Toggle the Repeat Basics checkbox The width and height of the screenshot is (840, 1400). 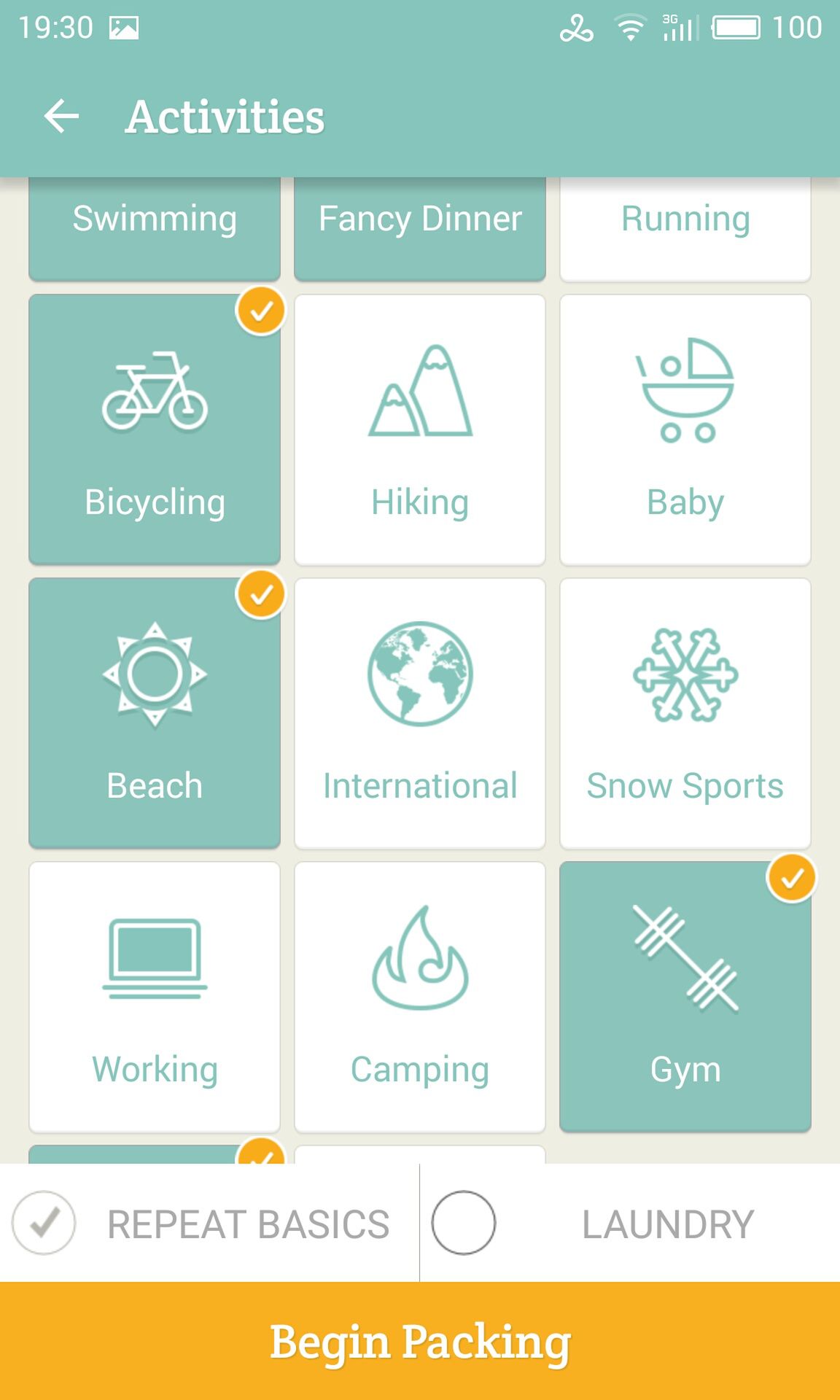(x=44, y=1223)
